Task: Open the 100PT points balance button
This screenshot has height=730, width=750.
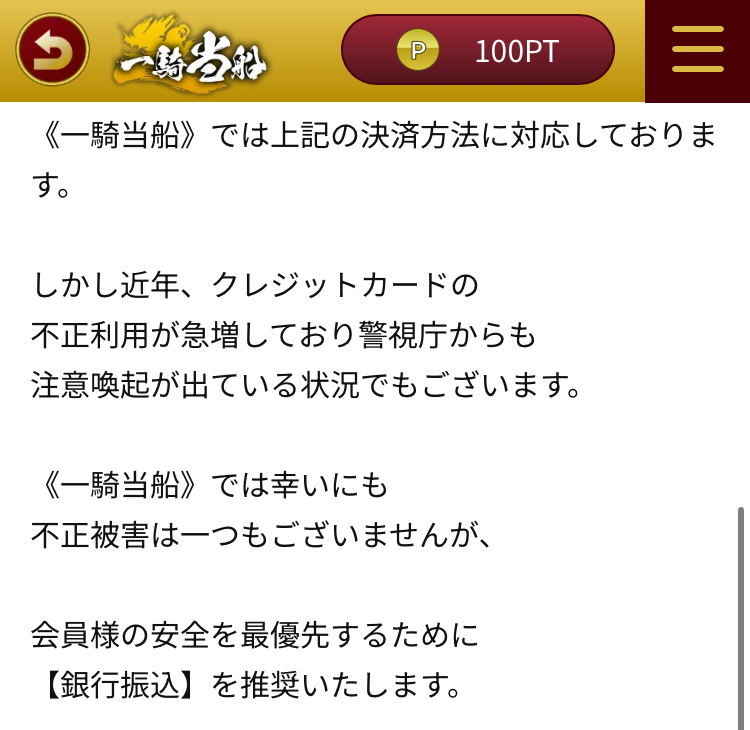Action: tap(477, 50)
